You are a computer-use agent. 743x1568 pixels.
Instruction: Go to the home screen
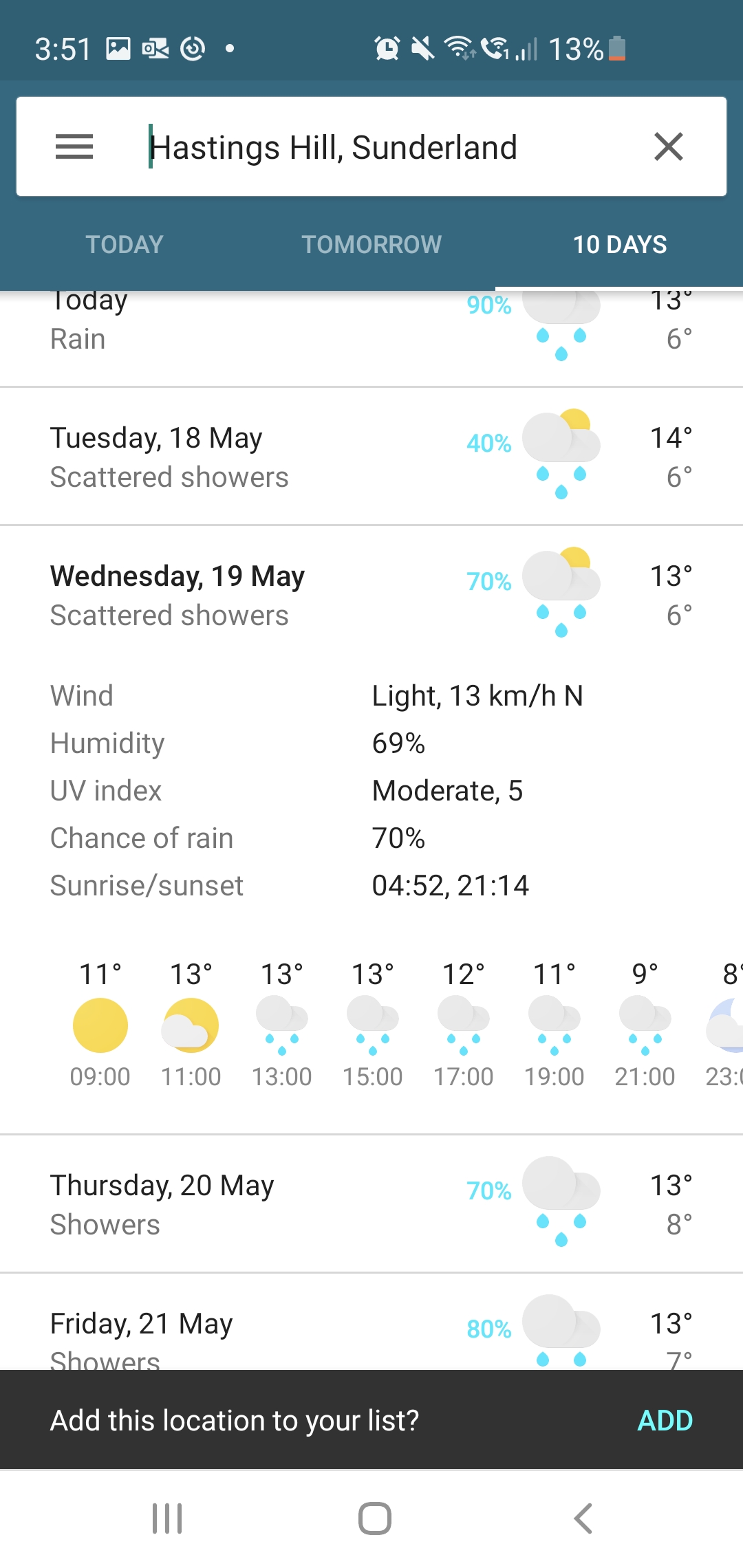(374, 1518)
